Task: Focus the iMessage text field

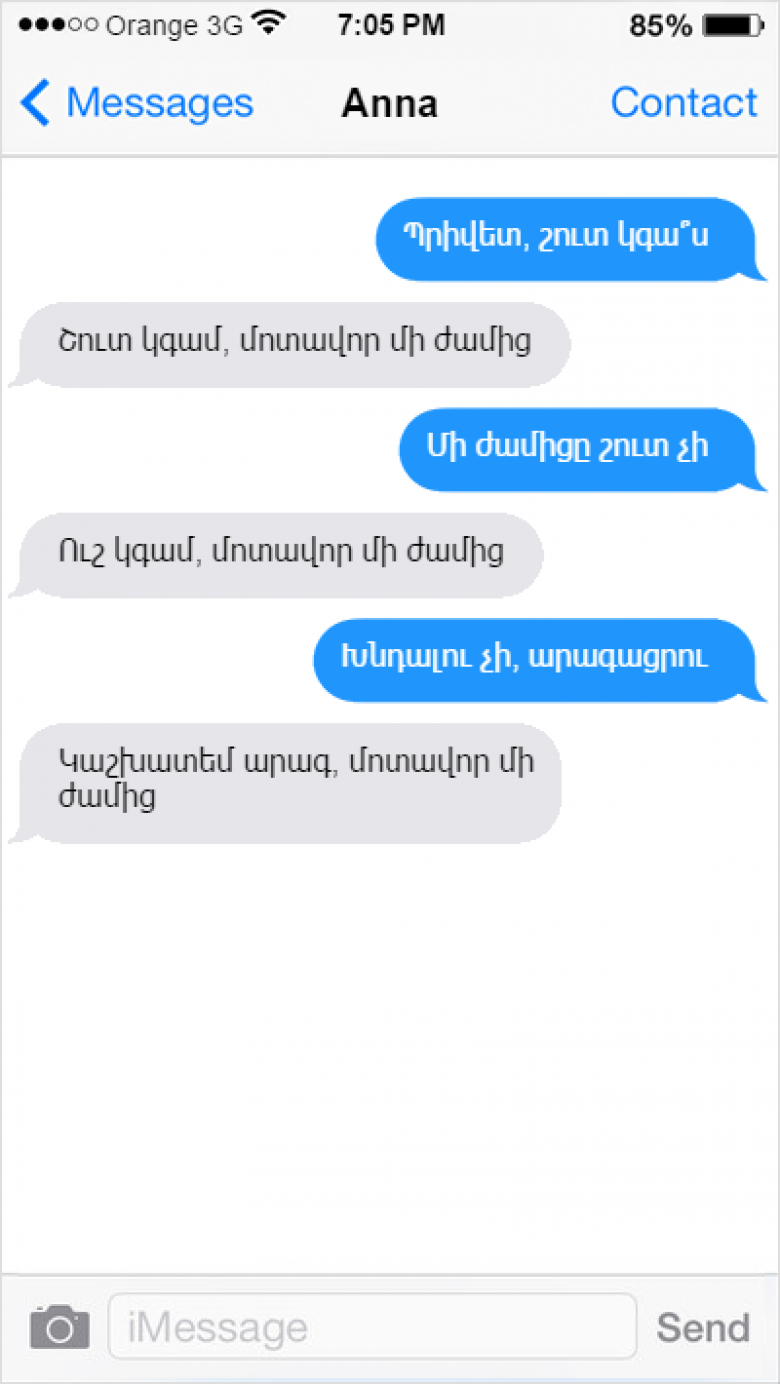Action: pyautogui.click(x=372, y=1327)
